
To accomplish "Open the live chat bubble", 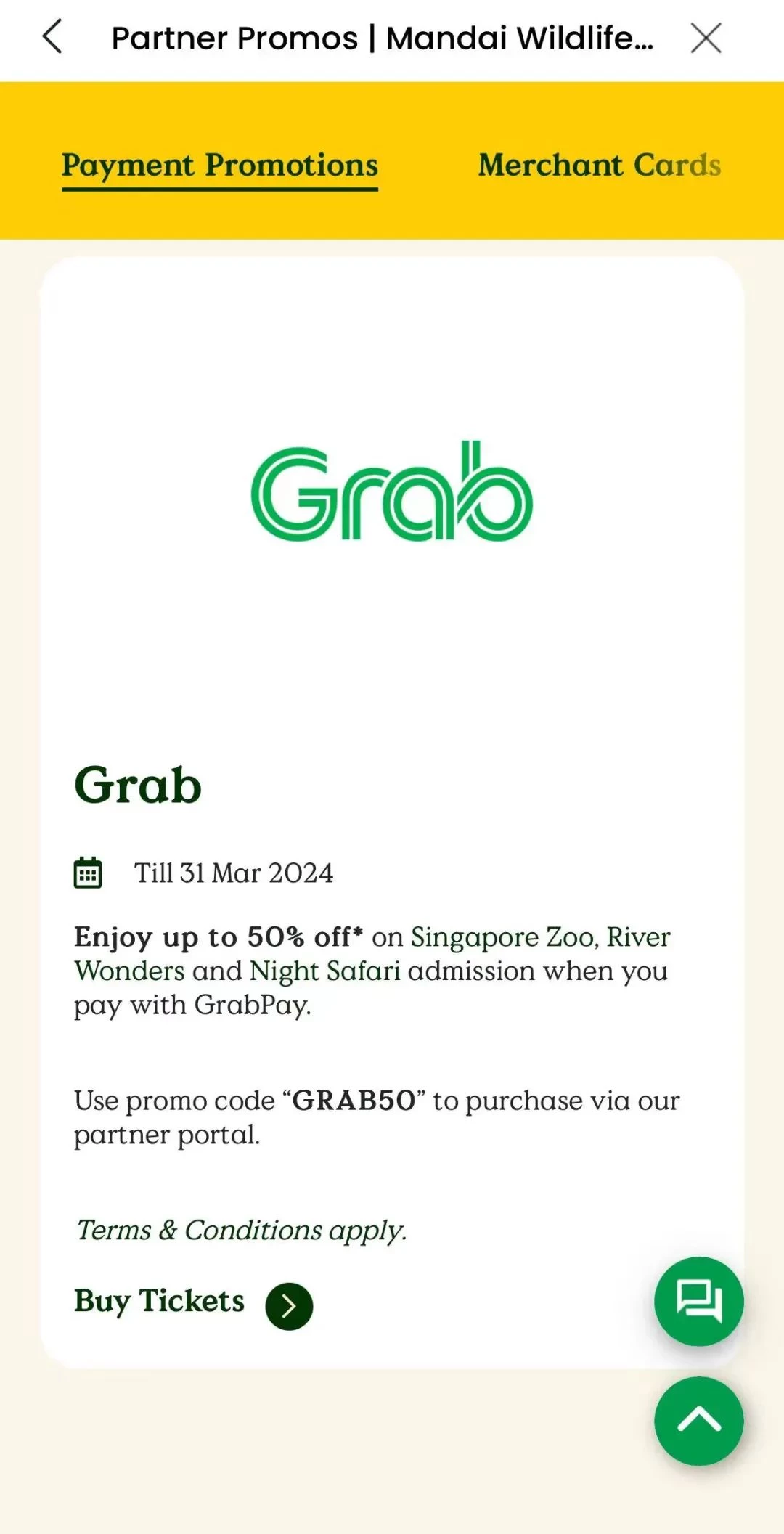I will 698,1301.
